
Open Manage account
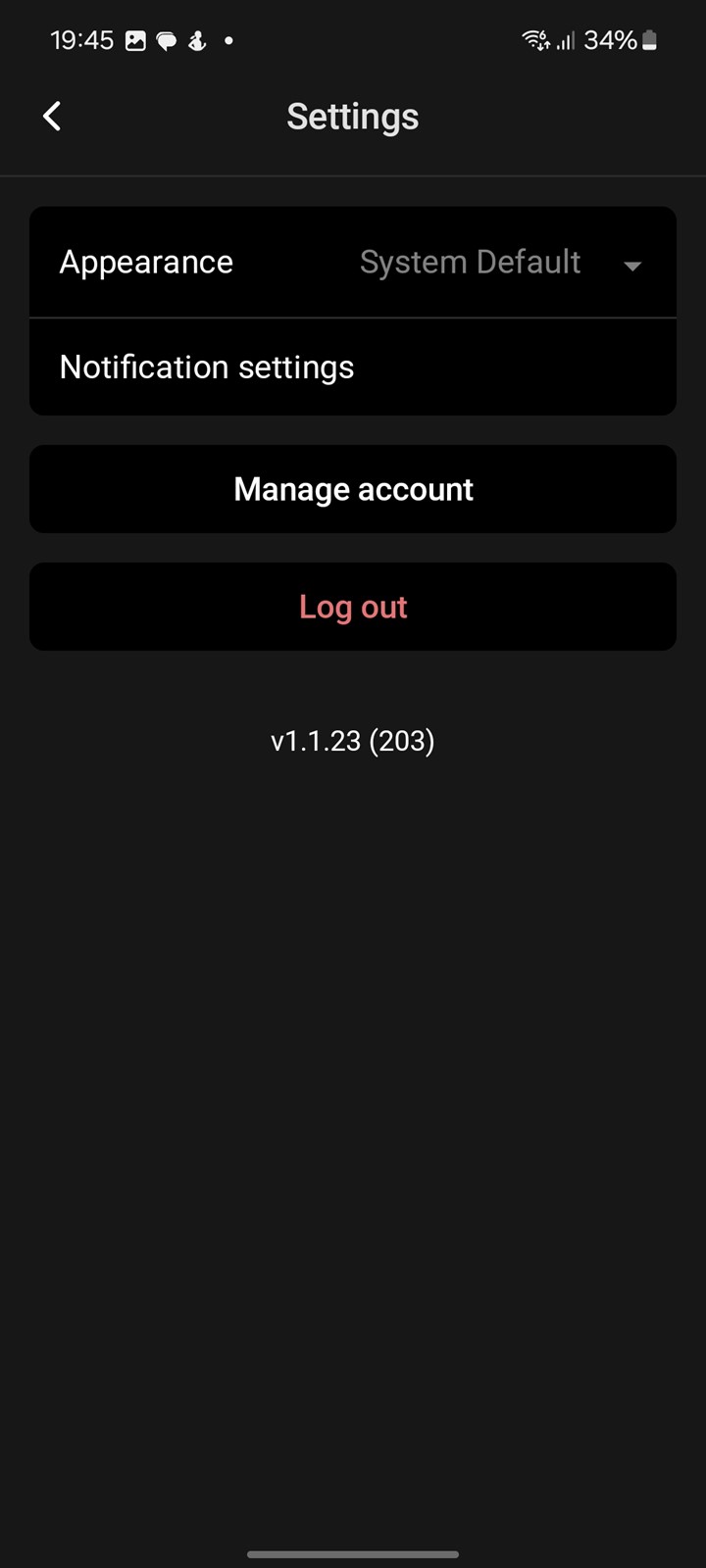[x=353, y=489]
